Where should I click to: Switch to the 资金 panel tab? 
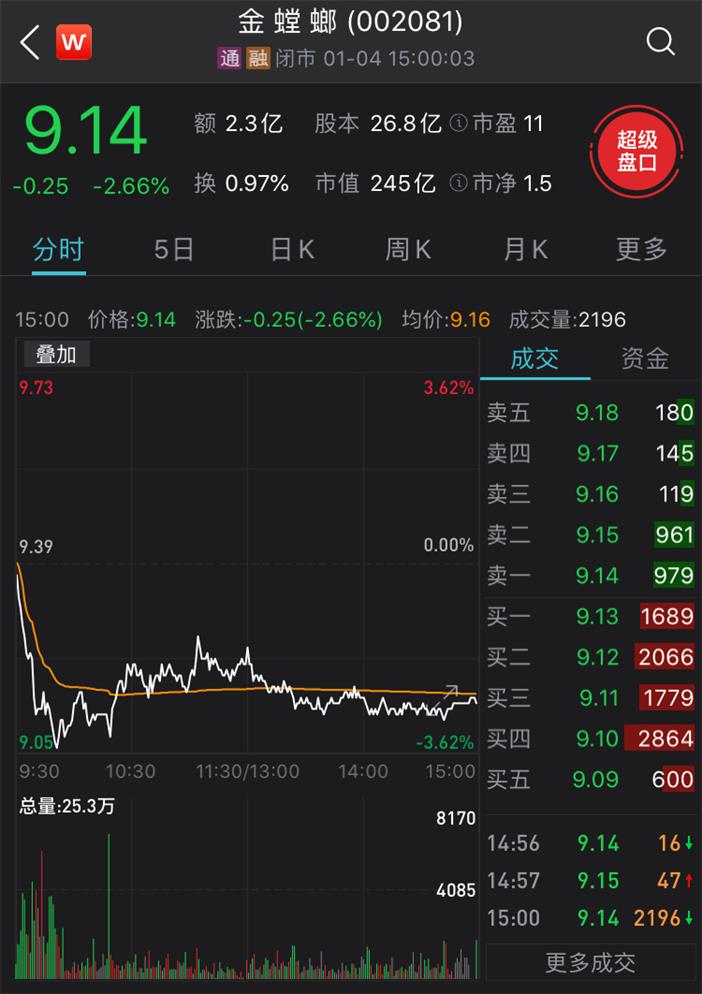pos(645,359)
